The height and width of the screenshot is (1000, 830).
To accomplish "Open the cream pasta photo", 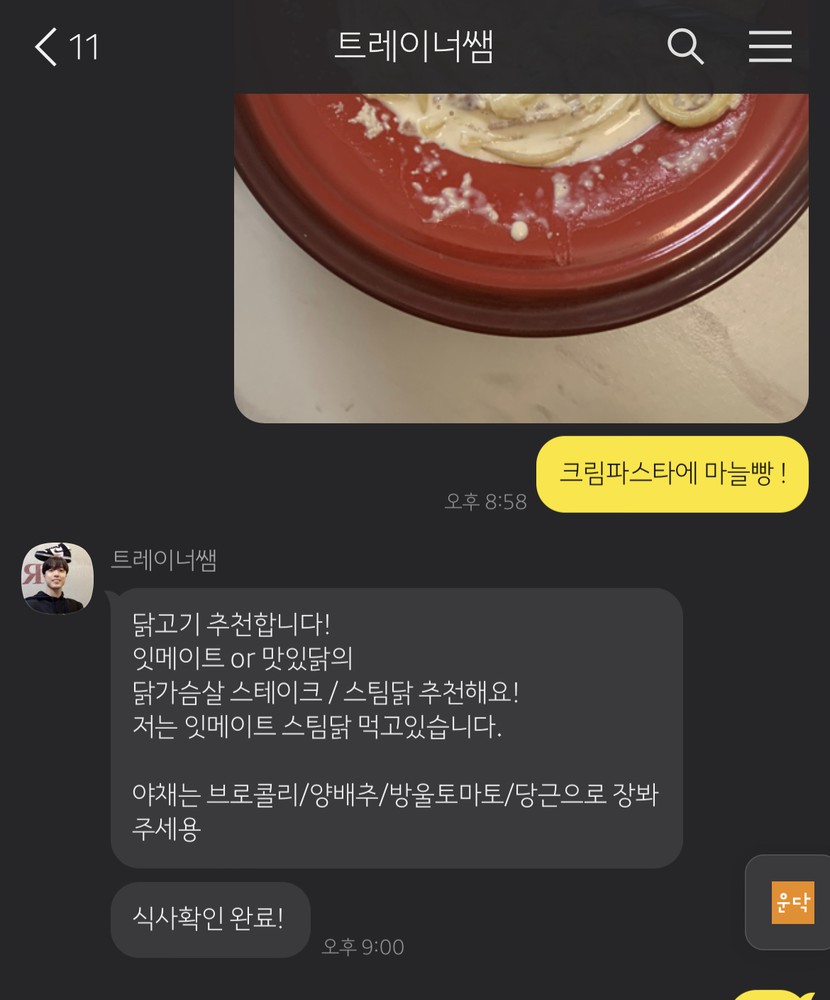I will (x=521, y=256).
